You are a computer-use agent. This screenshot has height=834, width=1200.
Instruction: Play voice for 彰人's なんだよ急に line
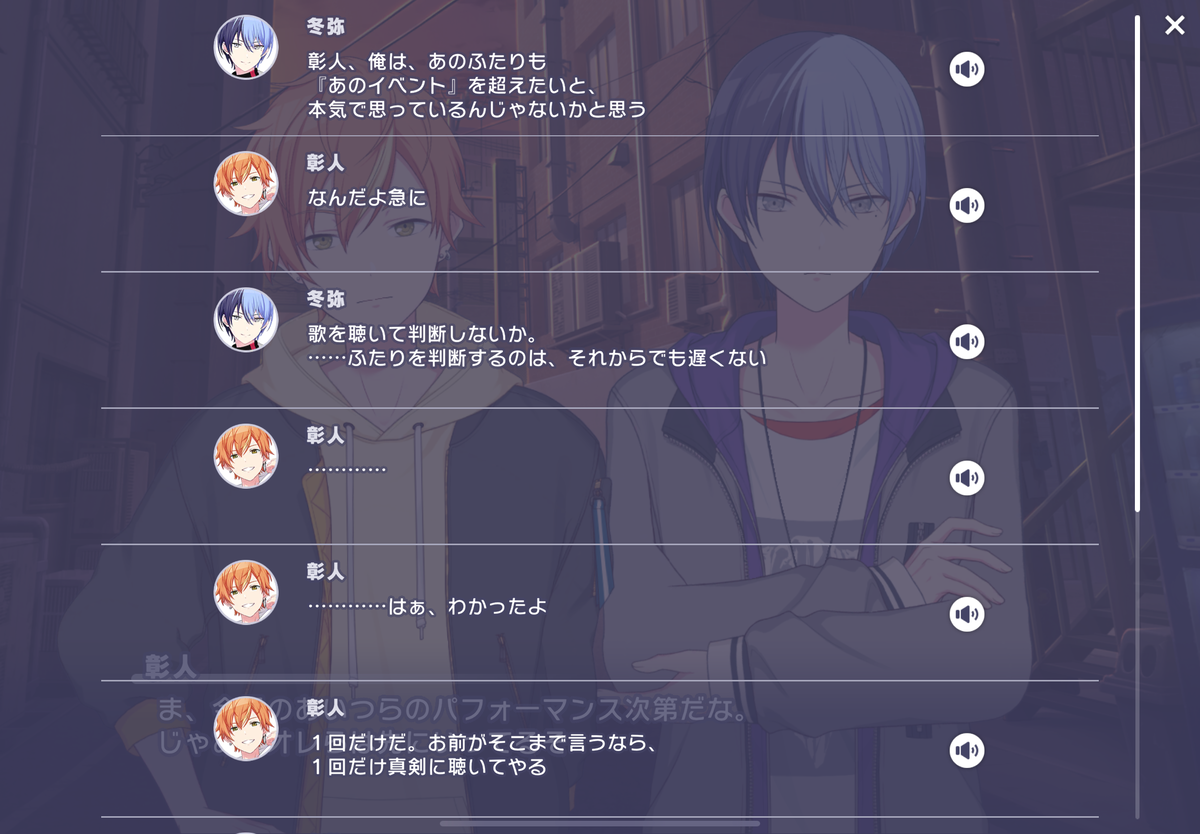[966, 206]
